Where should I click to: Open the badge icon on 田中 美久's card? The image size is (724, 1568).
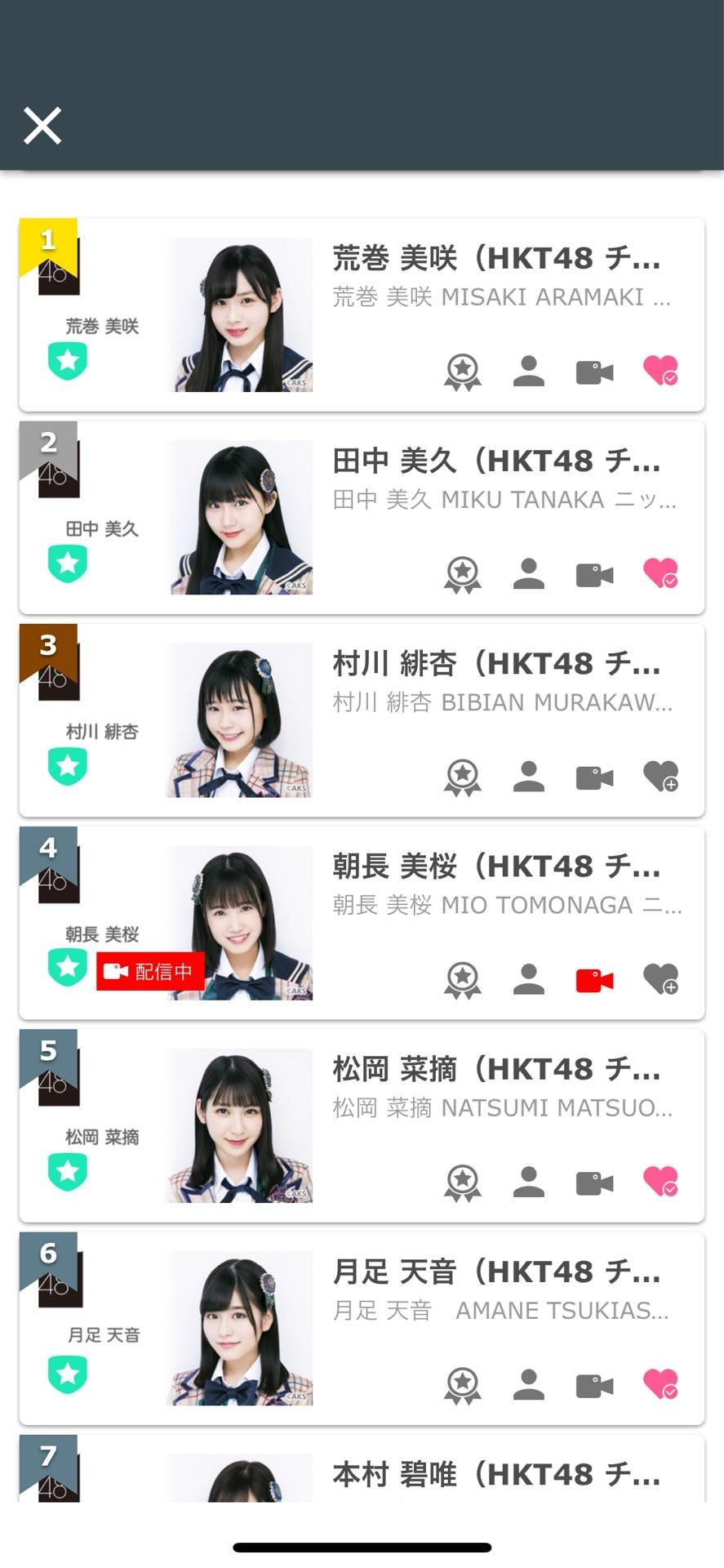[463, 575]
